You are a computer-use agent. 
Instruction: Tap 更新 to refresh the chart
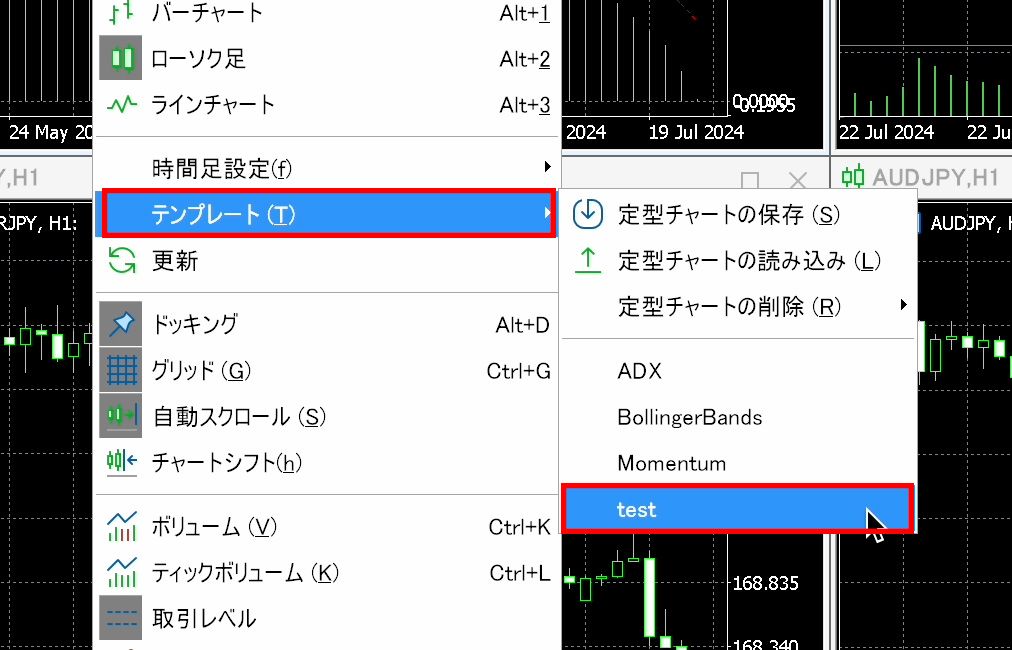click(175, 261)
